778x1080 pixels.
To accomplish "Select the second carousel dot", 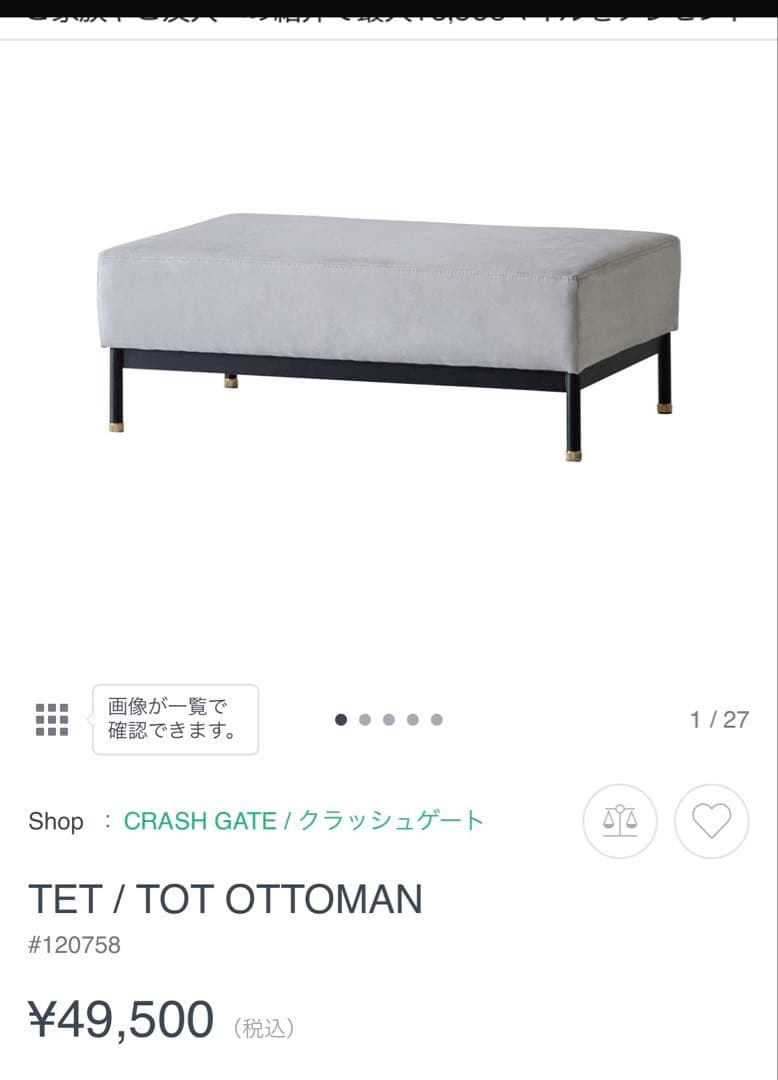I will tap(365, 718).
